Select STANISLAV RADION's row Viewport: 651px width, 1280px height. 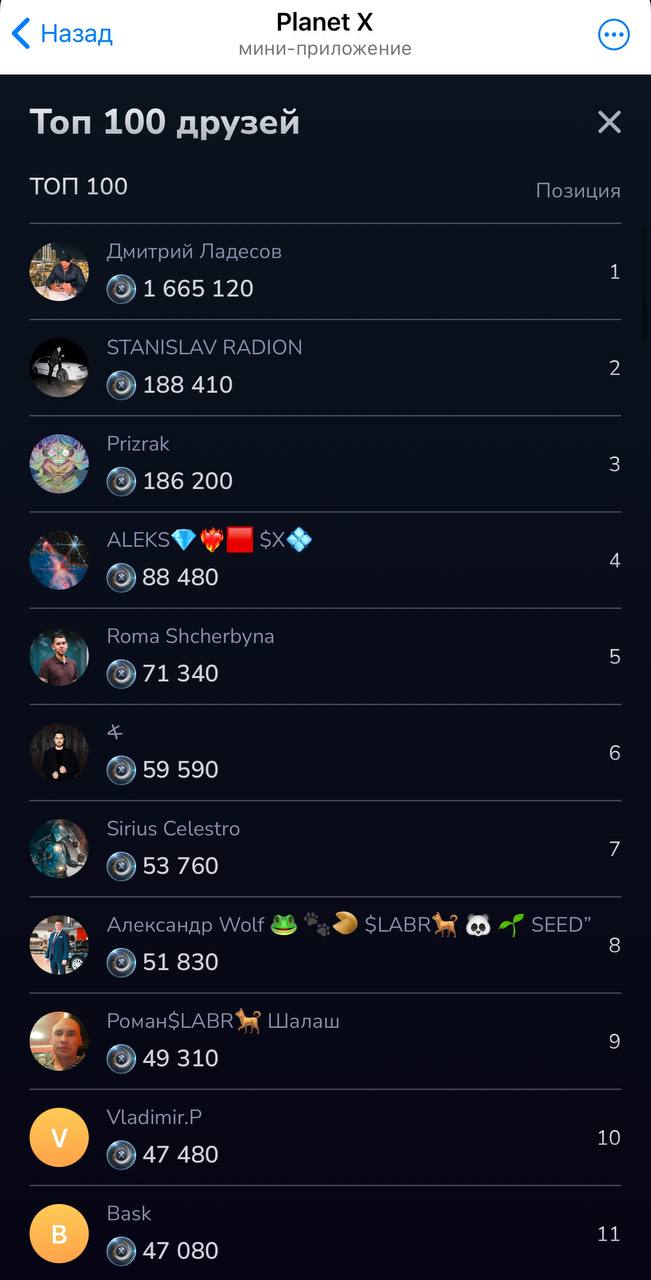[x=325, y=368]
